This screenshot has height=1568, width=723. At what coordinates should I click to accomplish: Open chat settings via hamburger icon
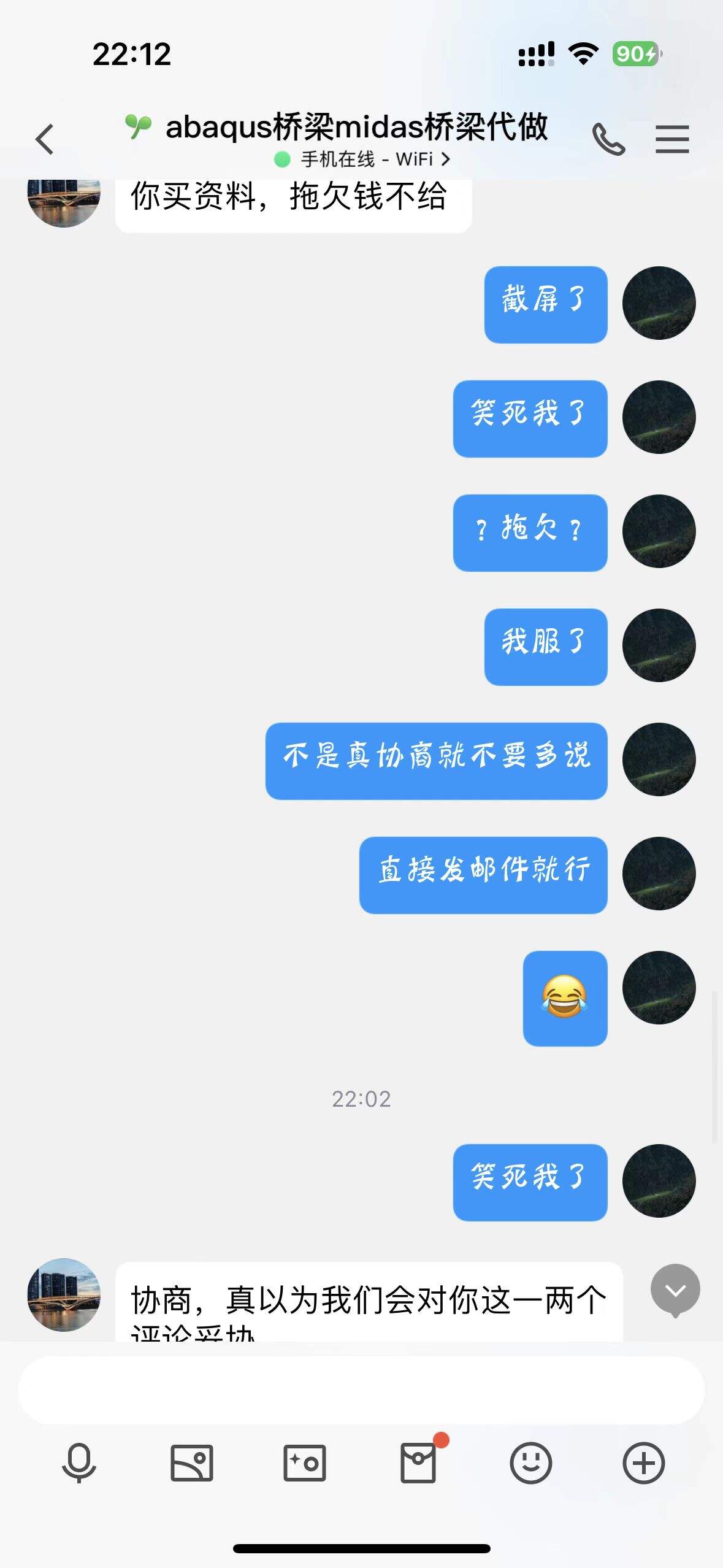pyautogui.click(x=672, y=140)
